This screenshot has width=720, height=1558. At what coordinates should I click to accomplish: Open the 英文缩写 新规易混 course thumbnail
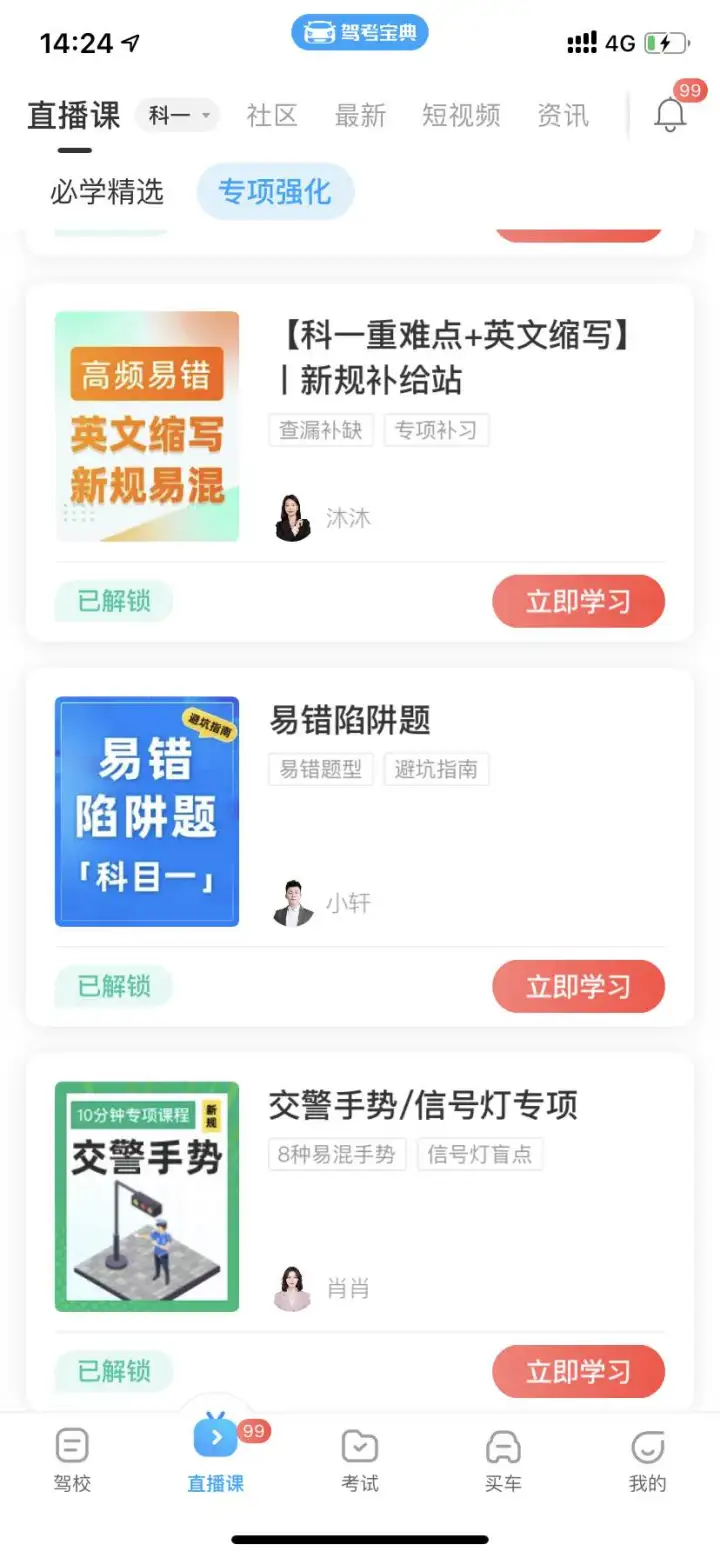point(147,426)
